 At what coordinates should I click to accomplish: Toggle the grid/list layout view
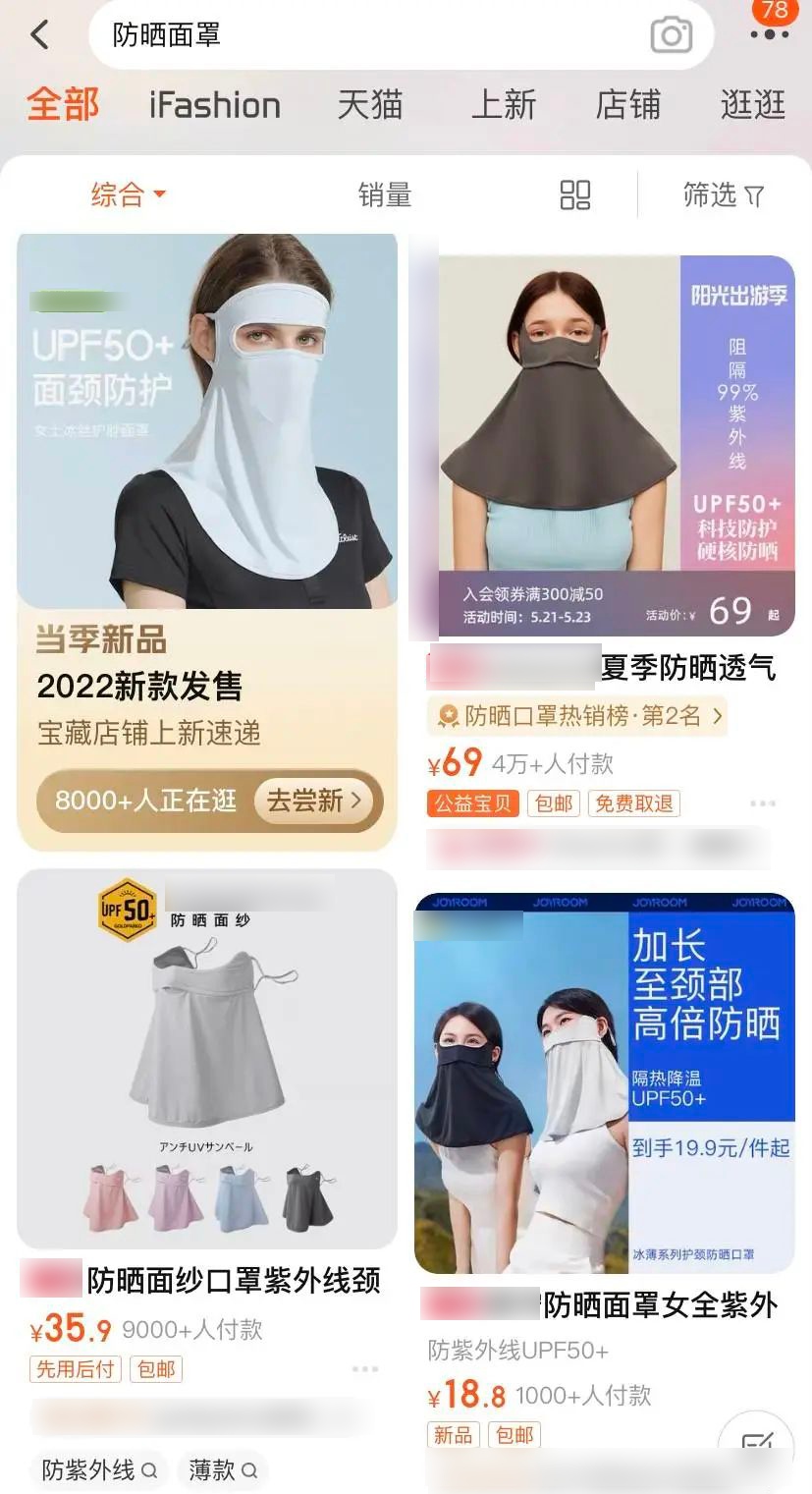(x=574, y=194)
